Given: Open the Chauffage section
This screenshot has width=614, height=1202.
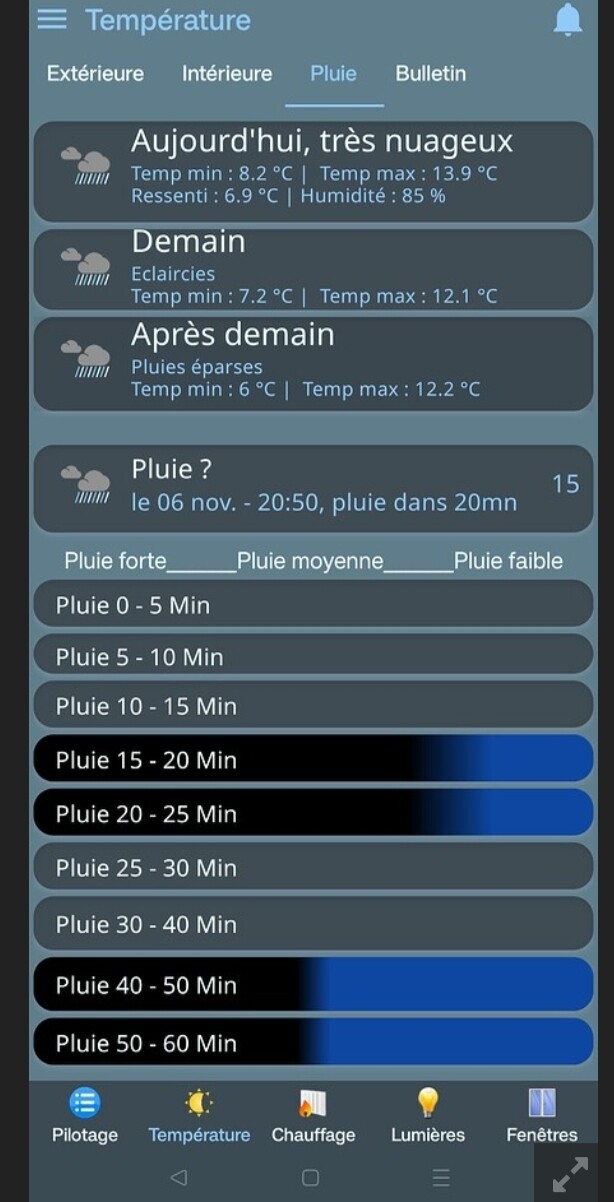Looking at the screenshot, I should click(x=313, y=1116).
